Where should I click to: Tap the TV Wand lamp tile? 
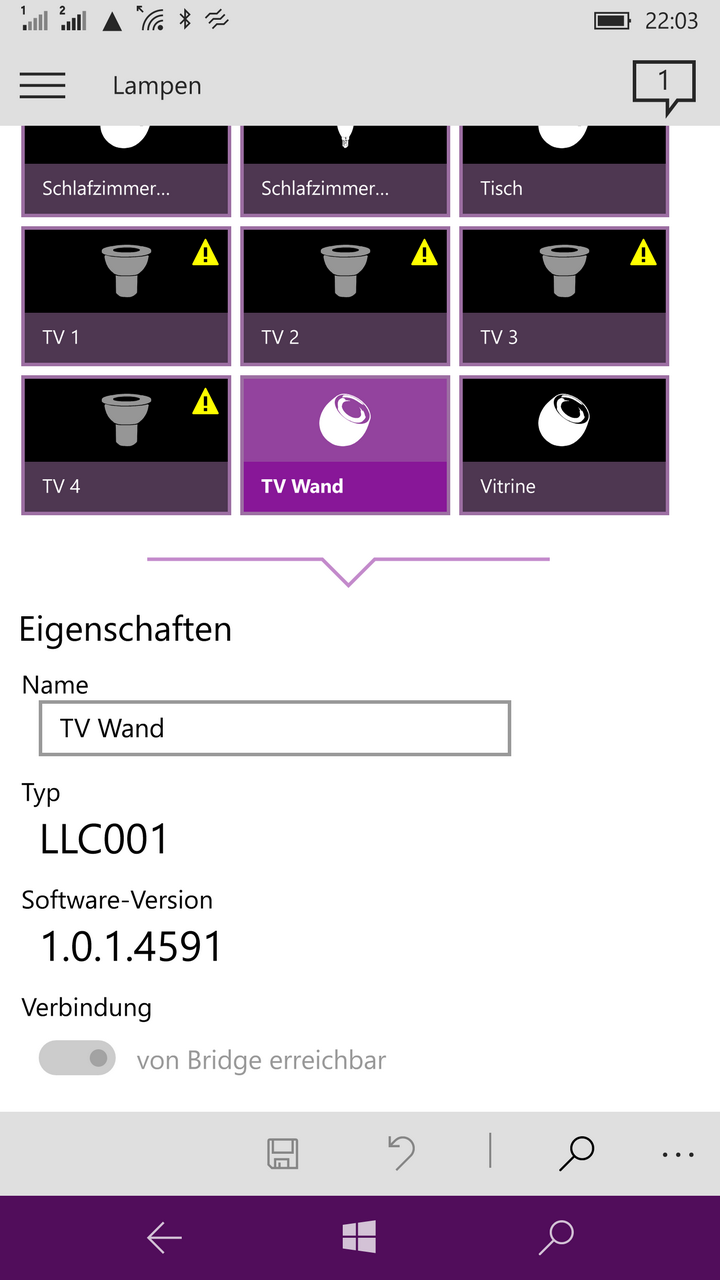point(345,445)
